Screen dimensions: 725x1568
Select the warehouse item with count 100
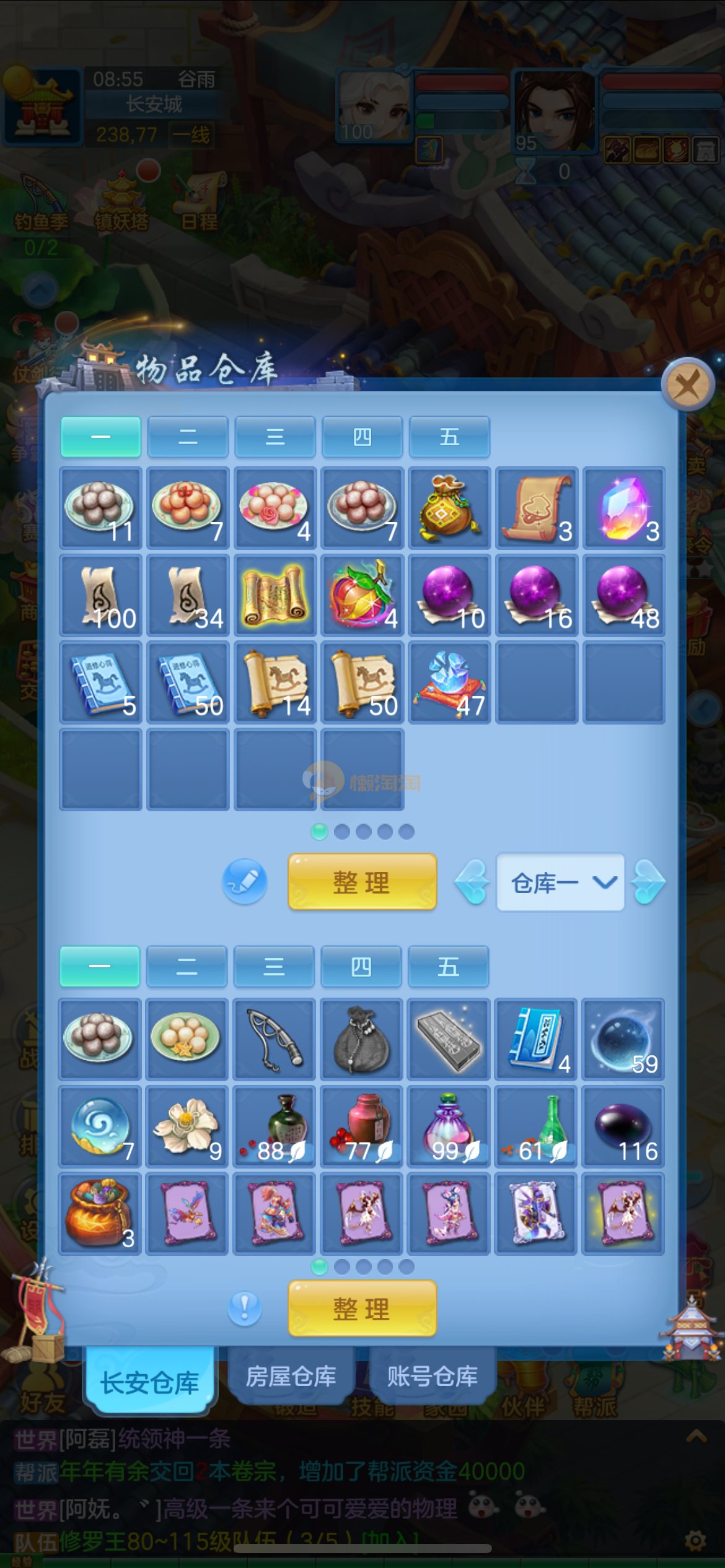click(x=100, y=595)
